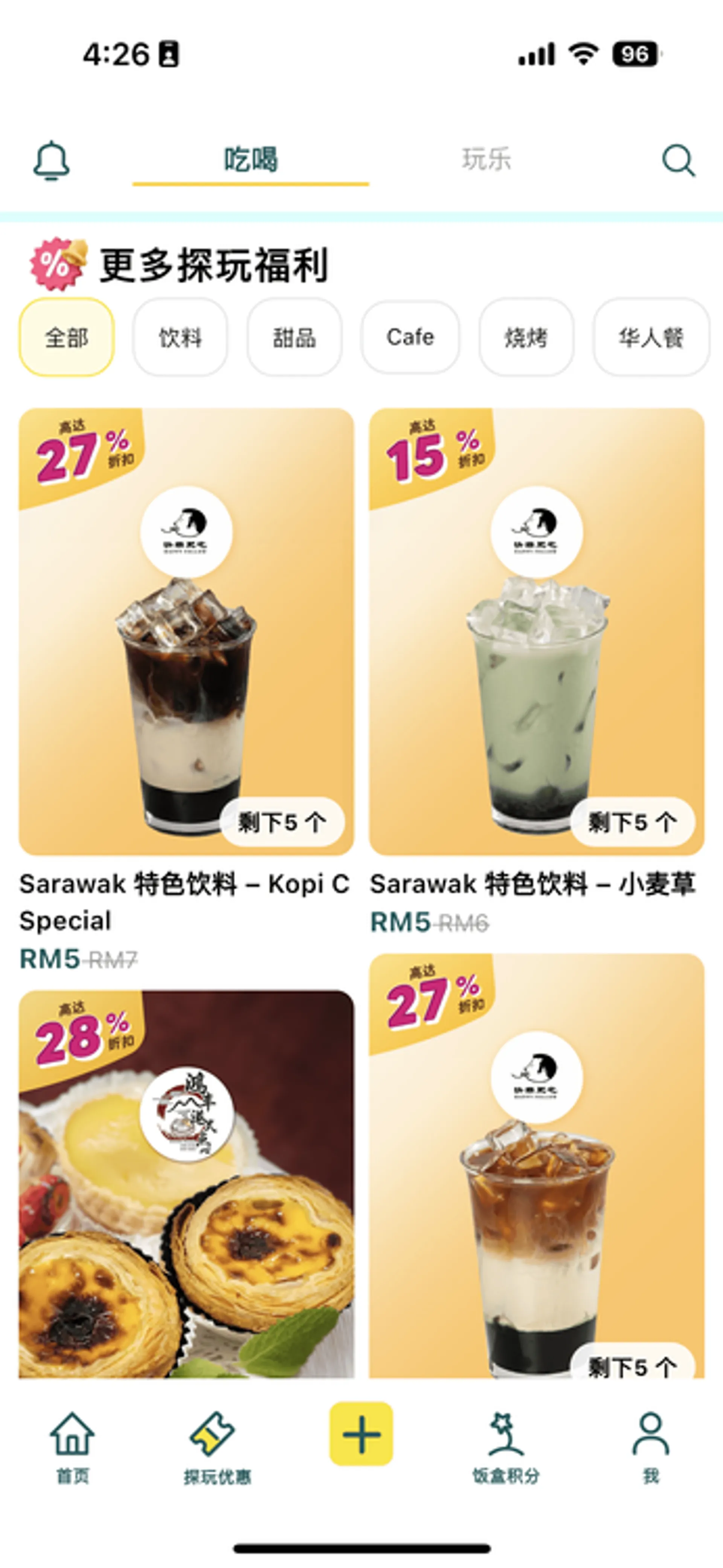The image size is (723, 1568).
Task: Go to the 首页 tab
Action: pos(72,1447)
